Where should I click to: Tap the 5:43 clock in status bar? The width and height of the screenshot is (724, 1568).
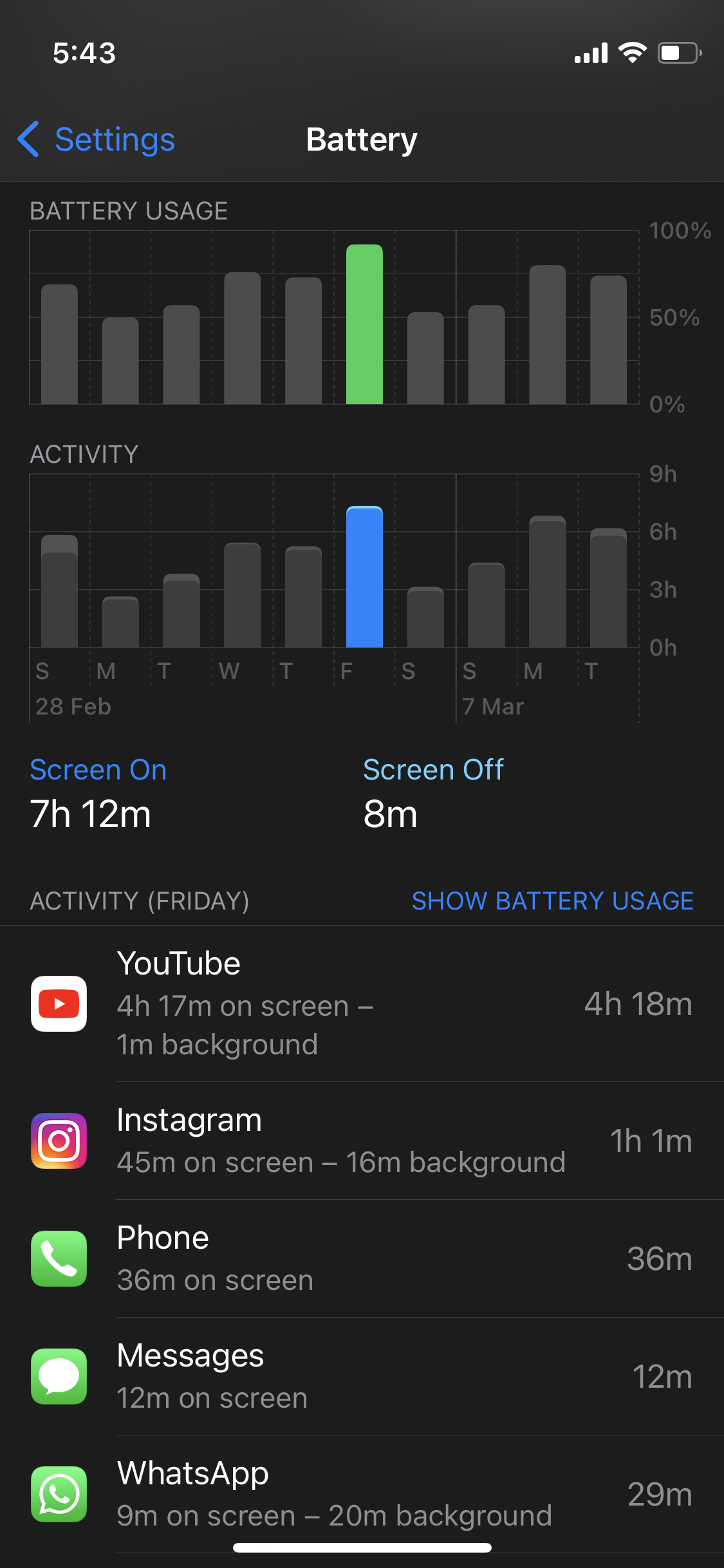click(84, 53)
